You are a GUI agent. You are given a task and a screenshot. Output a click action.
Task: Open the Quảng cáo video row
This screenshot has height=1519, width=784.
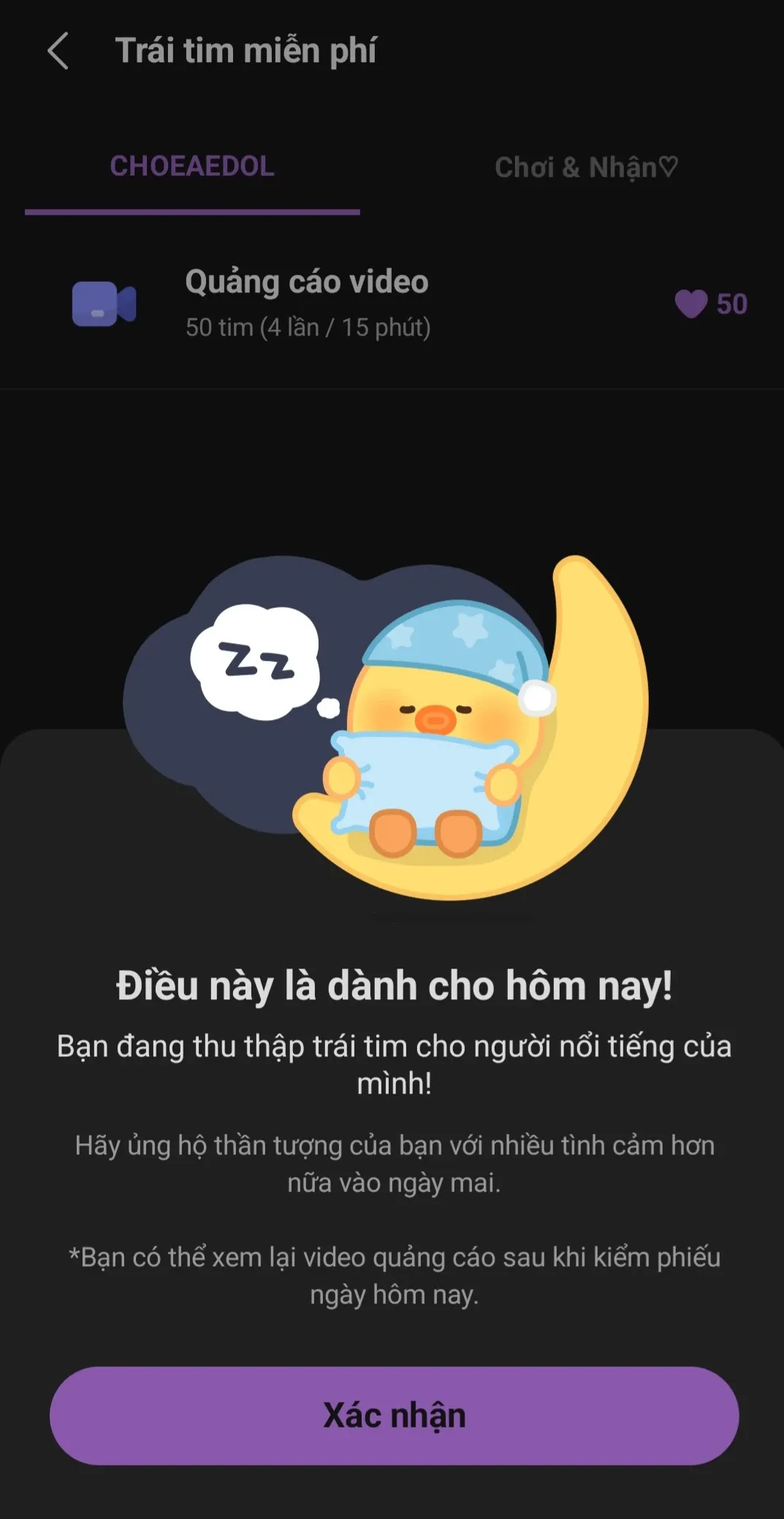[x=392, y=304]
